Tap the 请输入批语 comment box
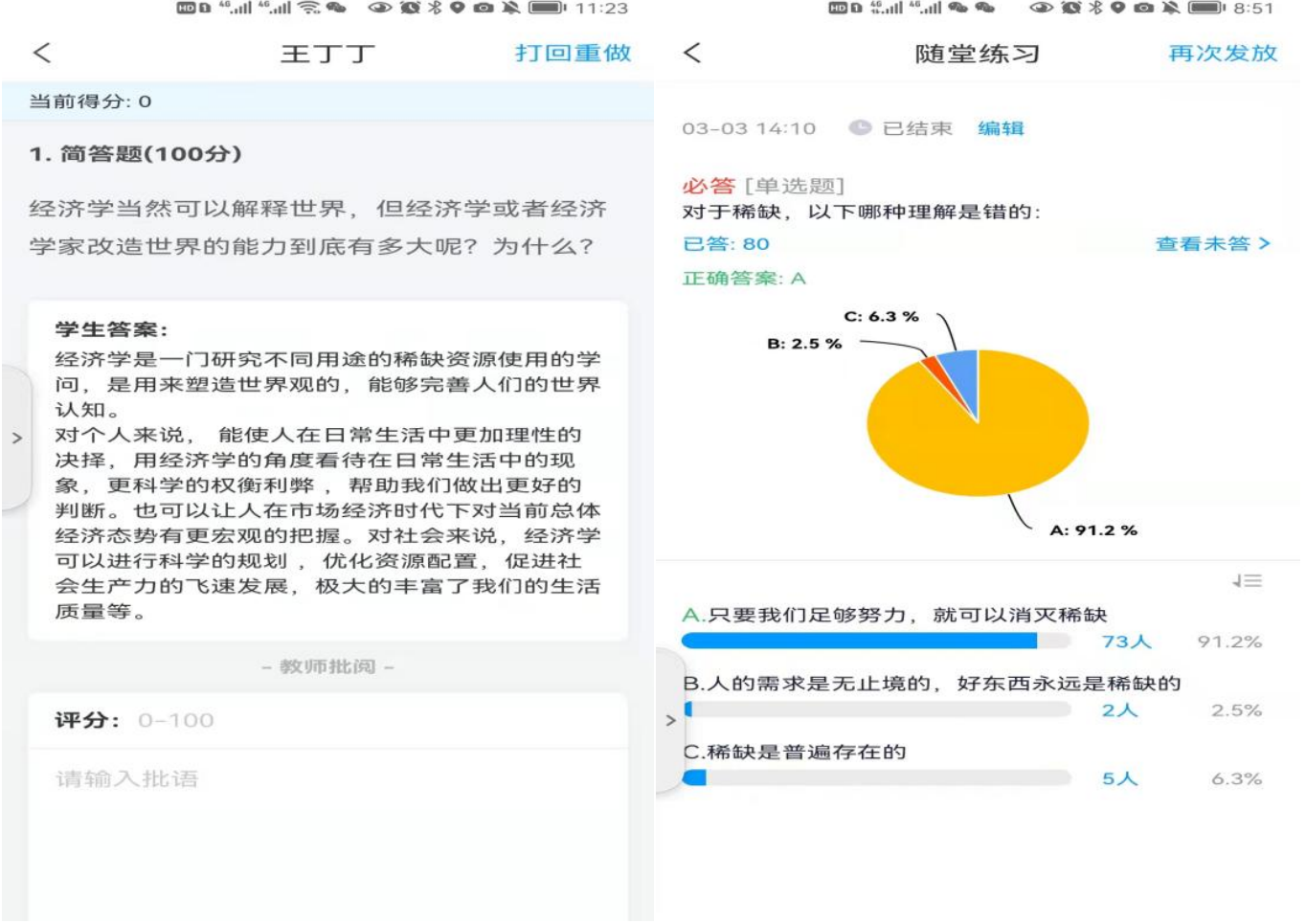This screenshot has height=924, width=1306. [x=326, y=778]
